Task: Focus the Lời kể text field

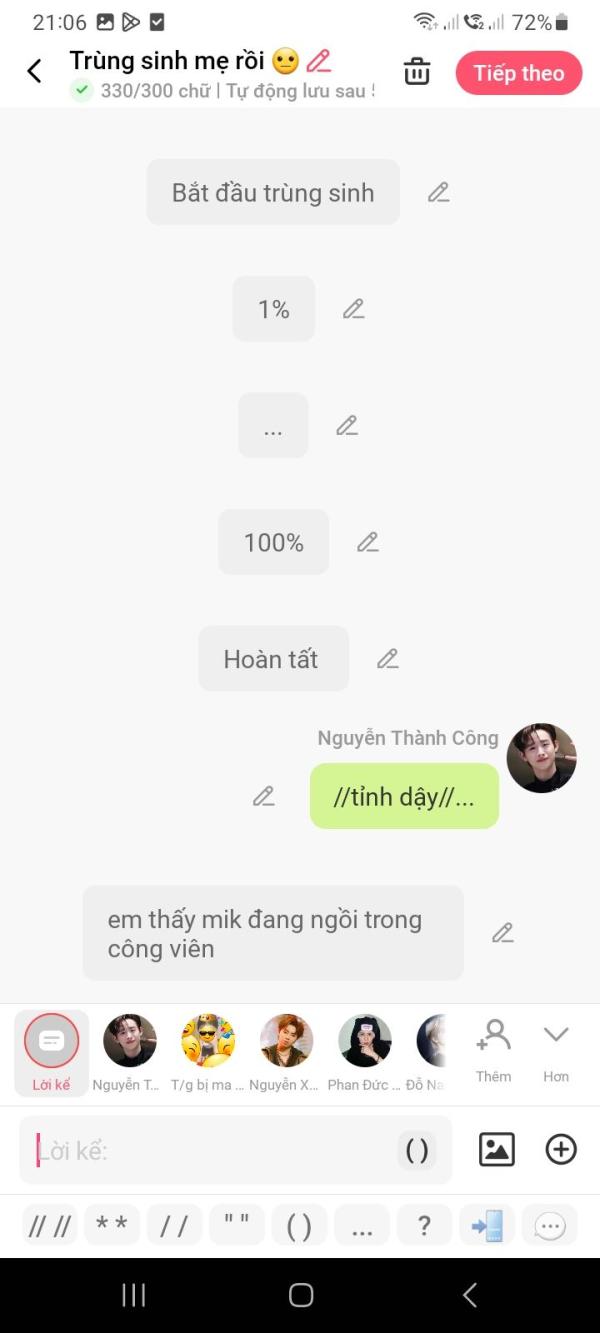Action: (210, 1151)
